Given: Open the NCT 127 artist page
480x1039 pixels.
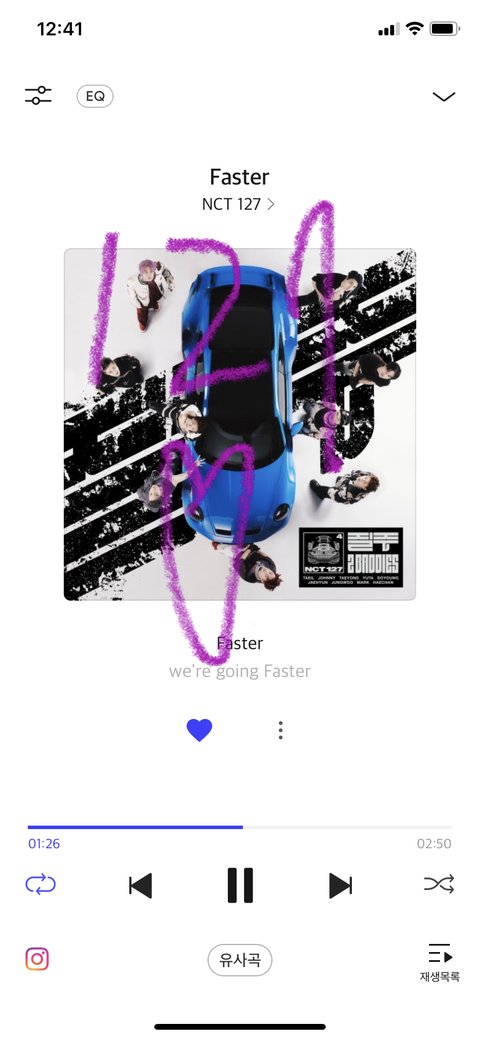Looking at the screenshot, I should tap(238, 204).
